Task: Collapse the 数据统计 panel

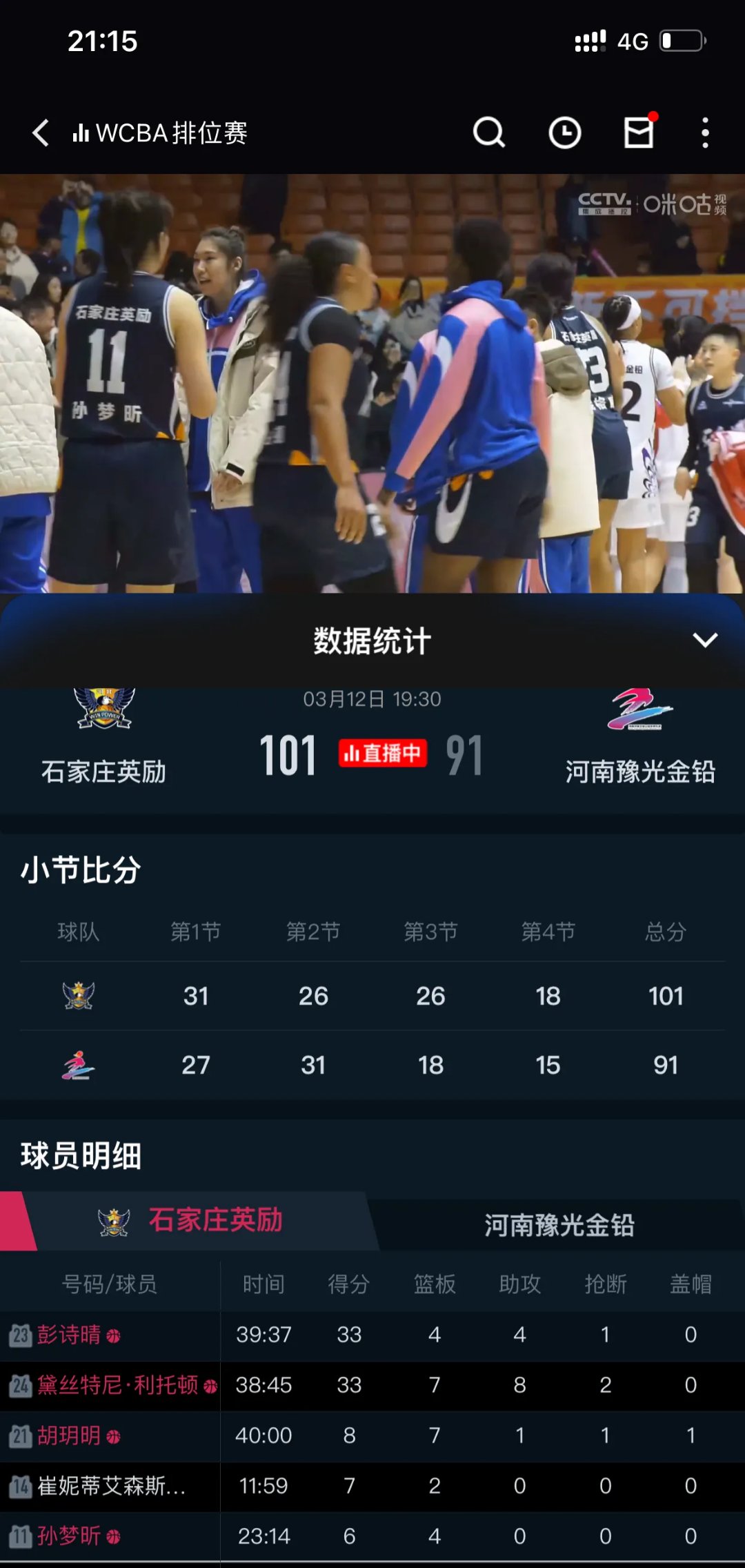Action: (x=704, y=640)
